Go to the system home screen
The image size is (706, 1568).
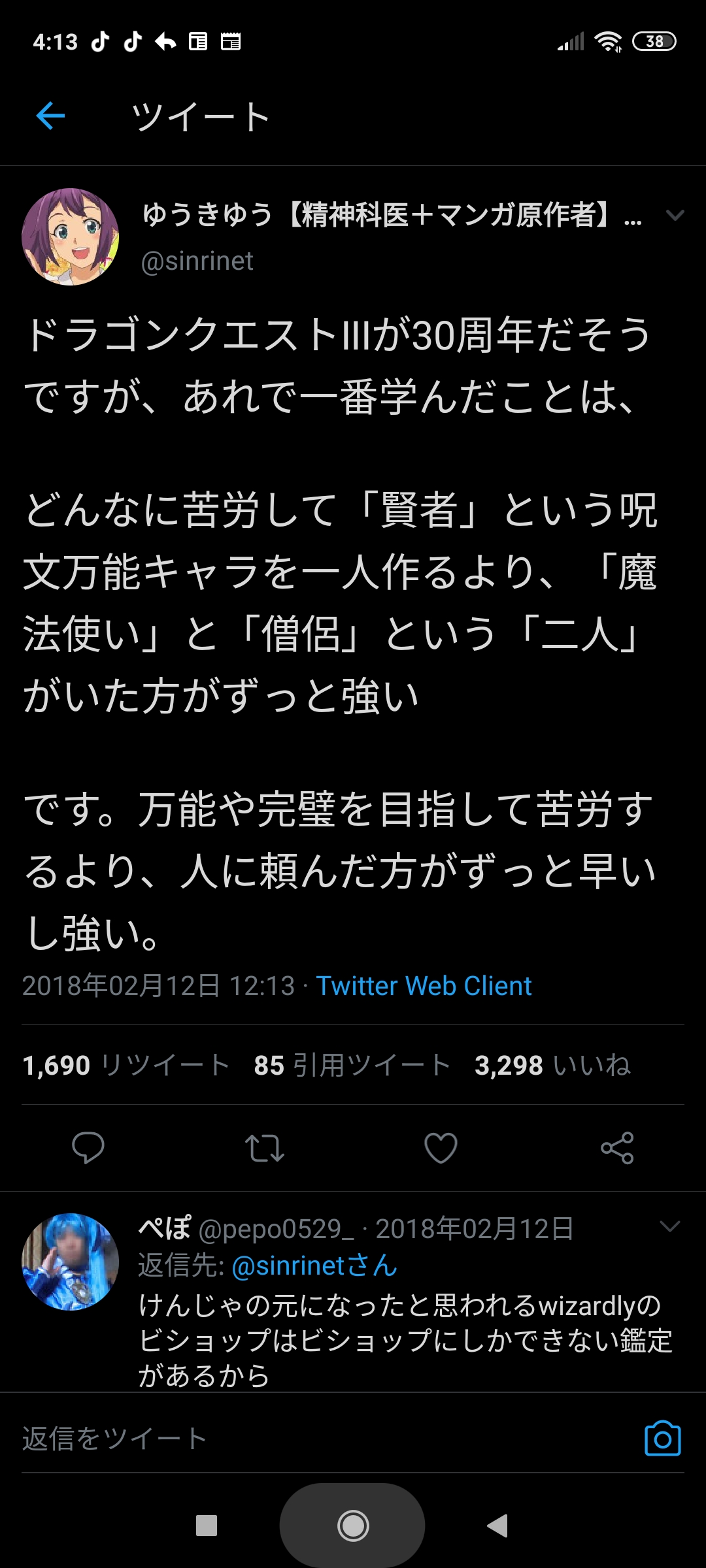tap(353, 1526)
